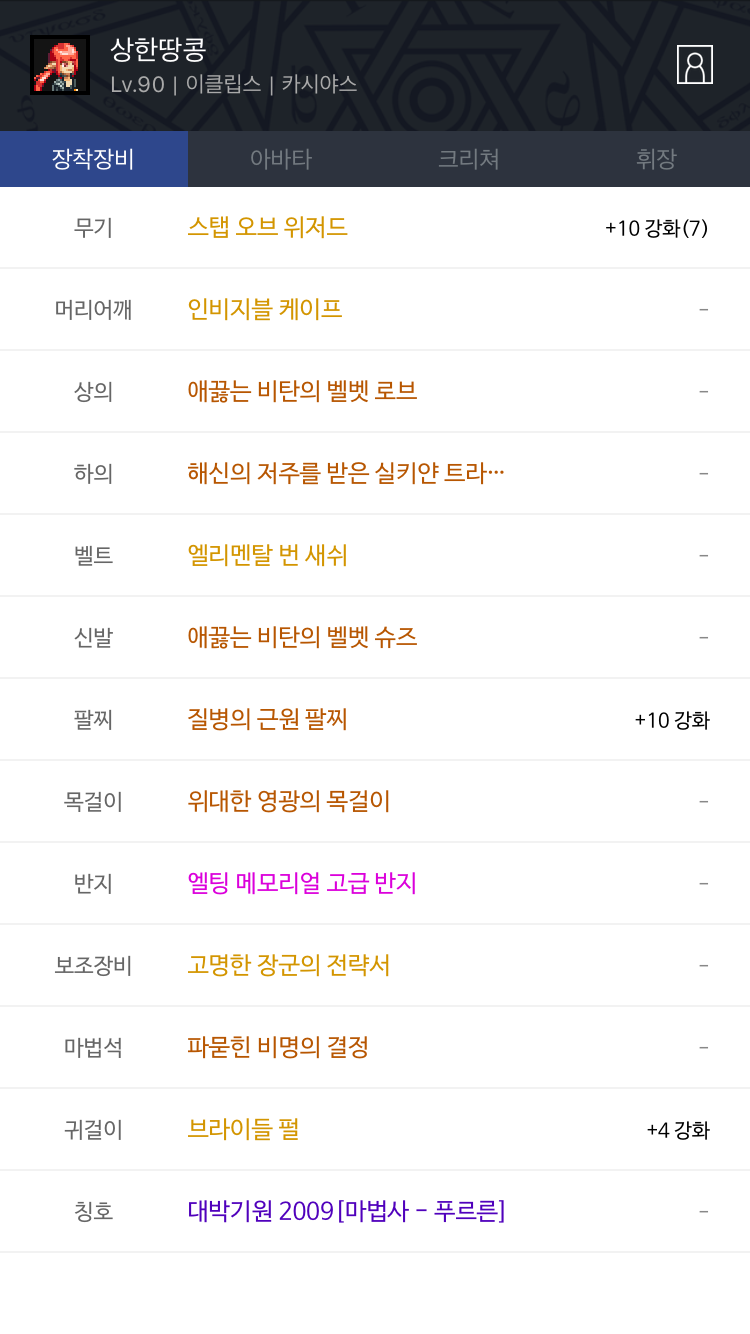Tap the character avatar thumbnail

tap(60, 65)
